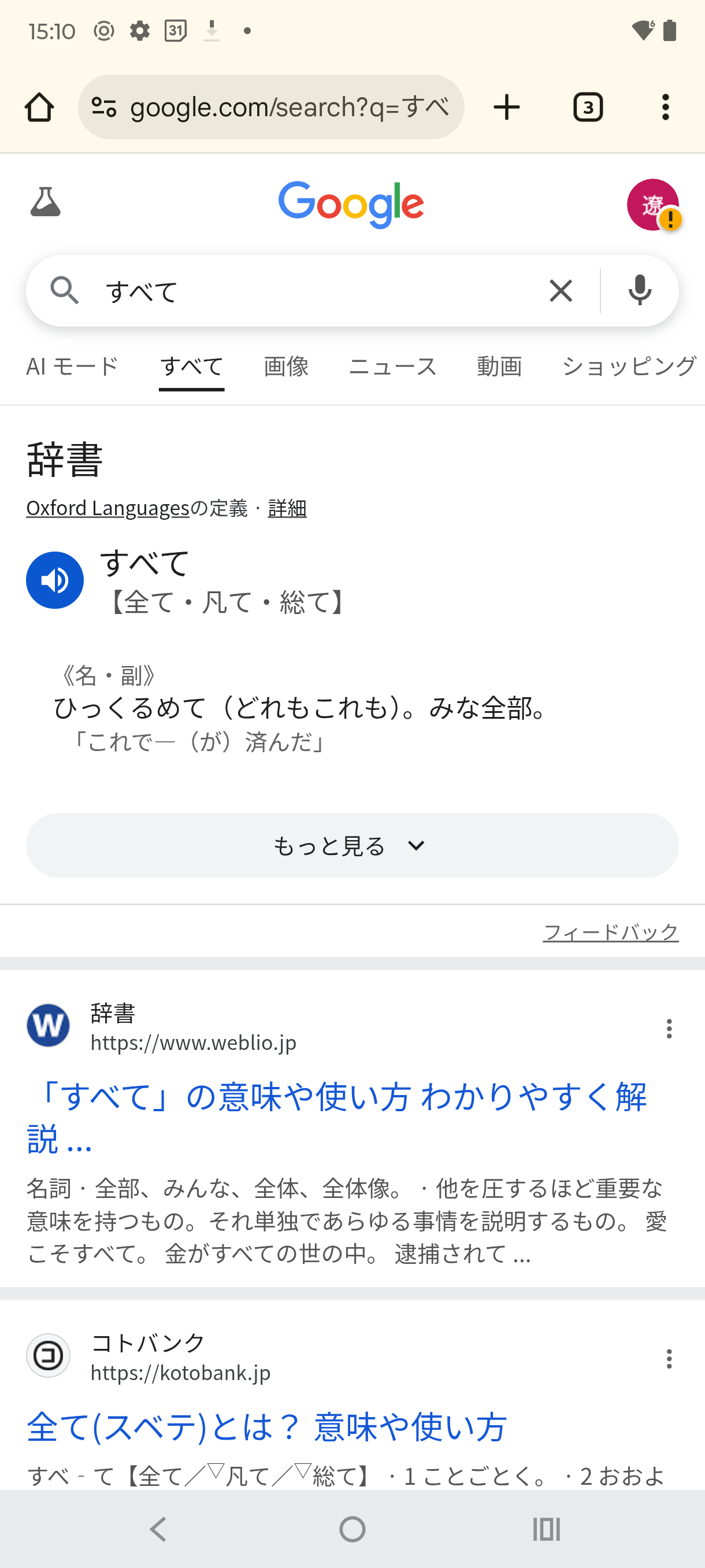The width and height of the screenshot is (705, 1568).
Task: Open the 詳細 link under 辞書
Action: [x=287, y=508]
